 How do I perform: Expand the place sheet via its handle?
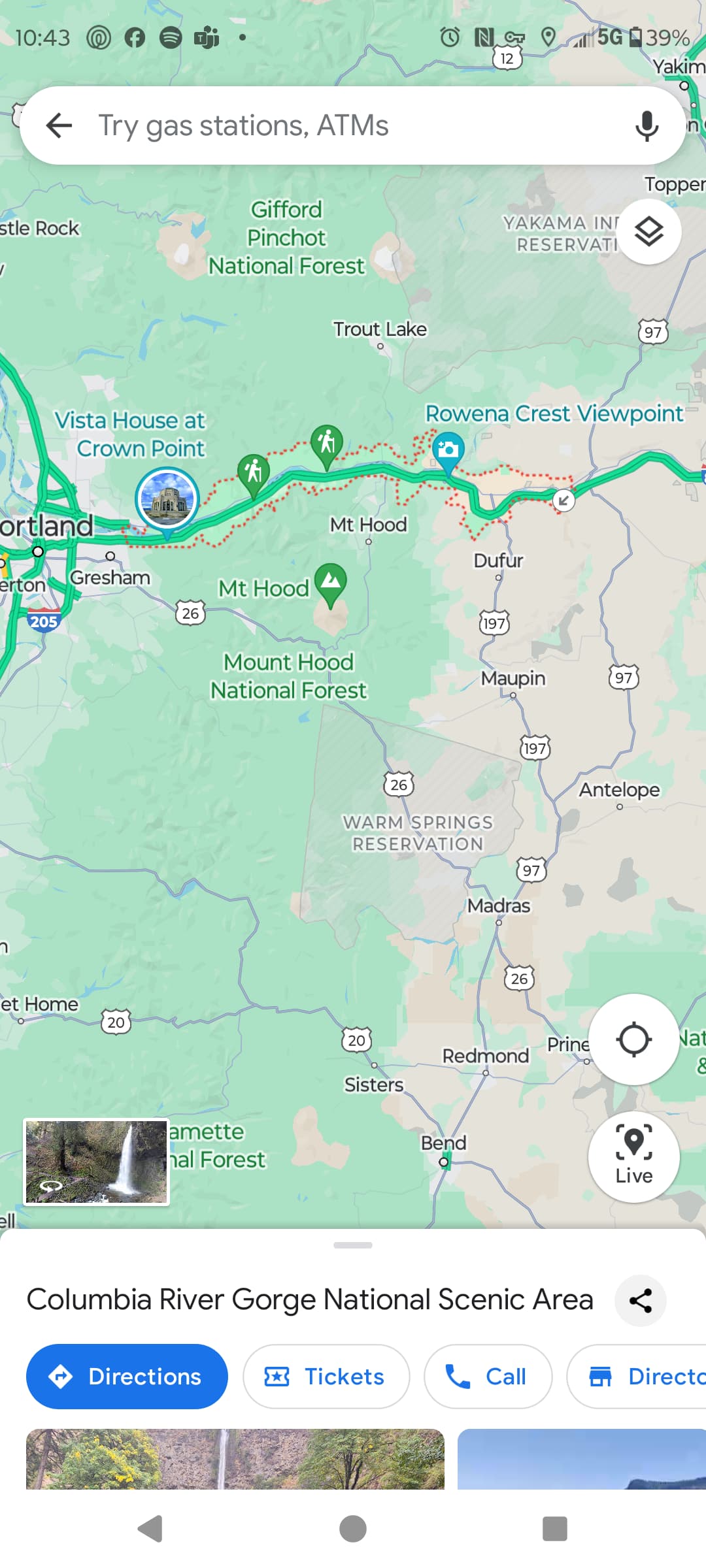coord(353,1245)
